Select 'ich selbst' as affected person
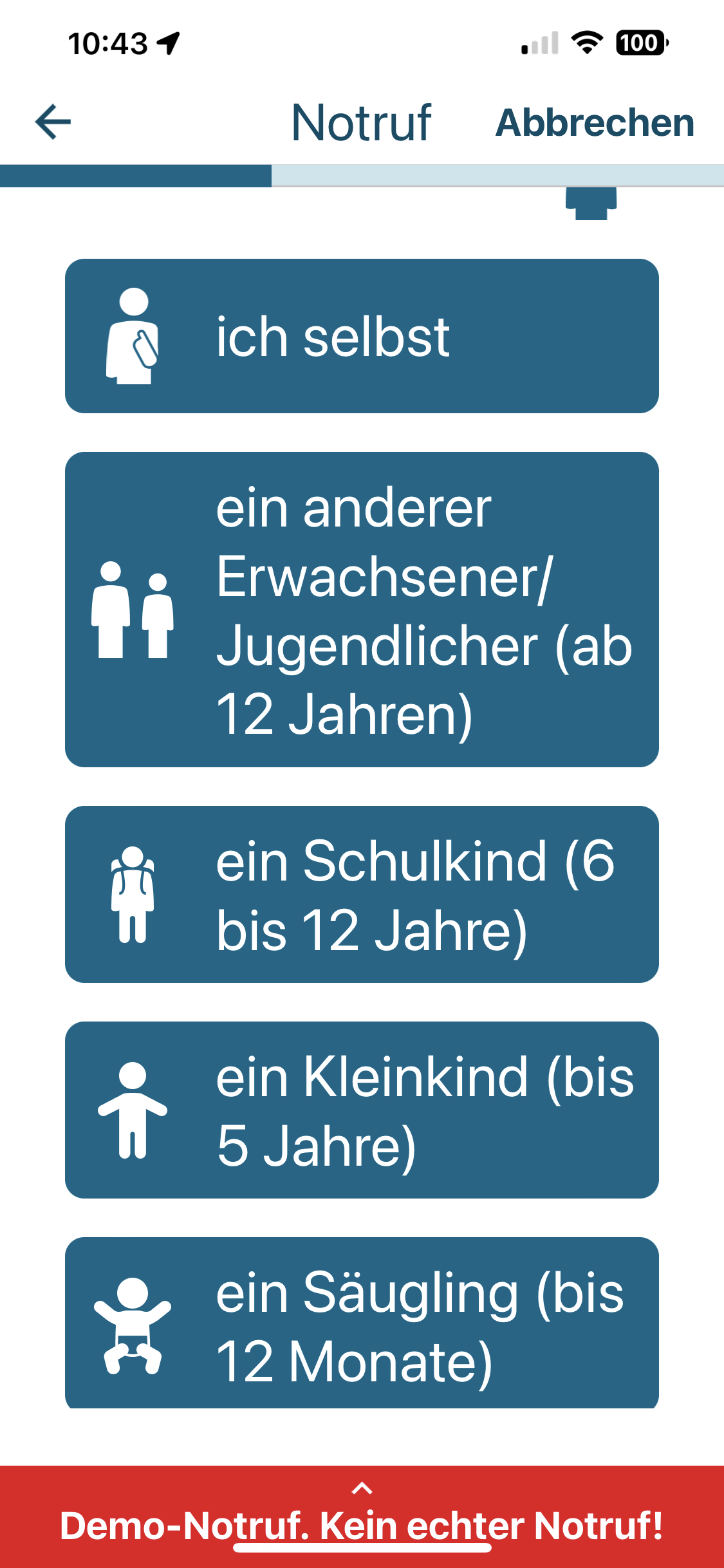Viewport: 724px width, 1568px height. pos(362,336)
